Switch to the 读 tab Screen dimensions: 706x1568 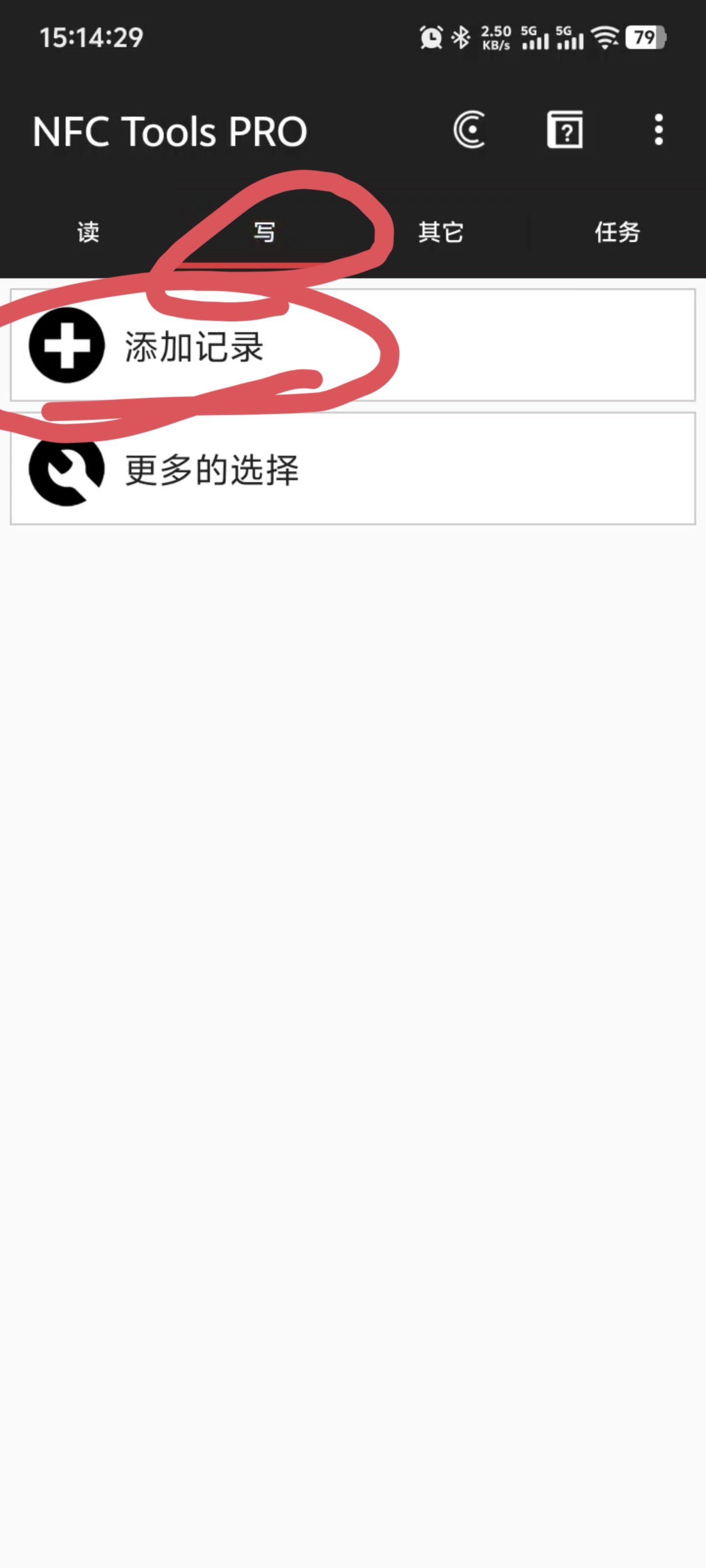tap(88, 232)
